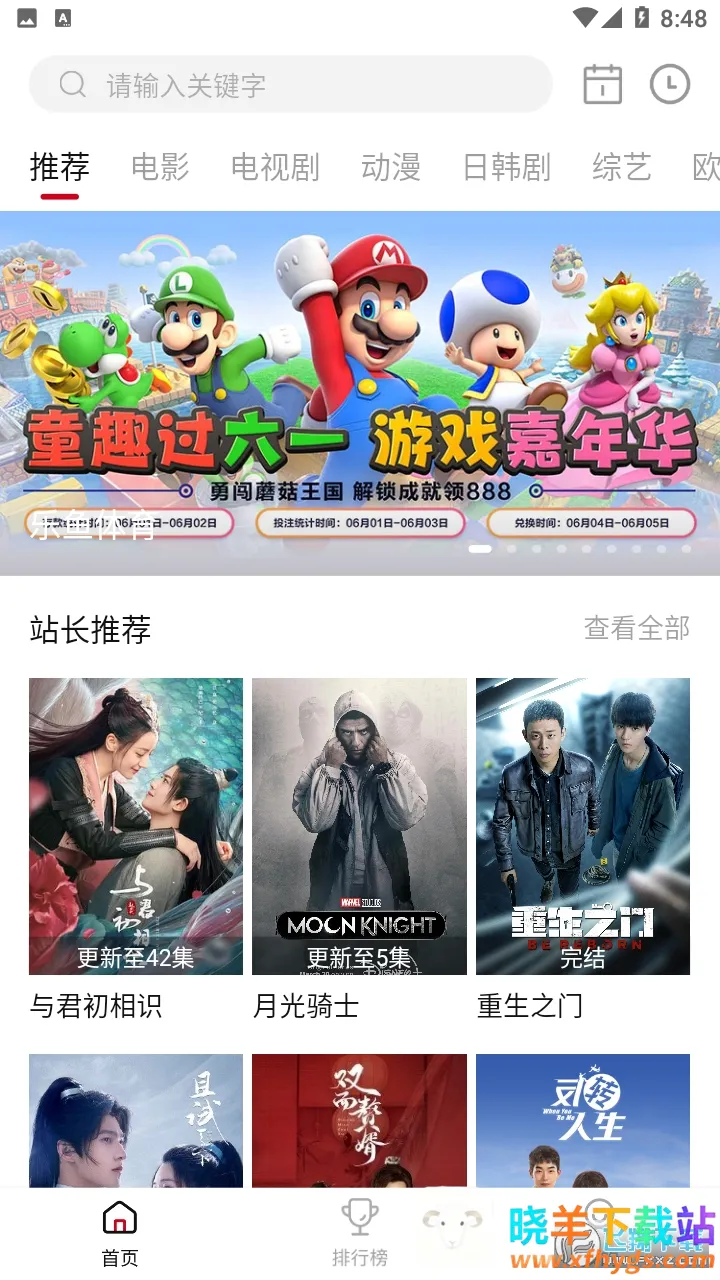Go to the 日韩剧 tab
The height and width of the screenshot is (1280, 720).
coord(507,167)
